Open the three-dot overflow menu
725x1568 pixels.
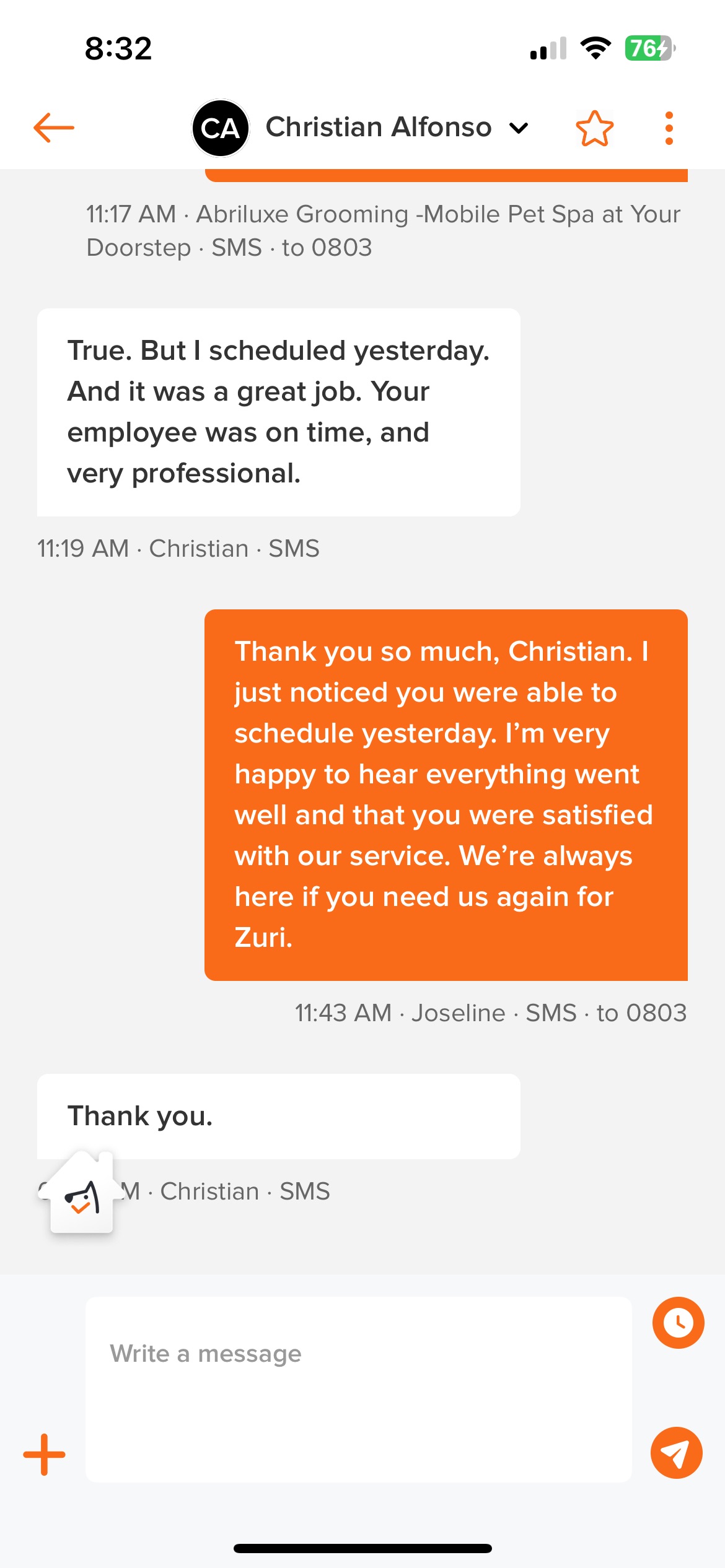(x=669, y=129)
